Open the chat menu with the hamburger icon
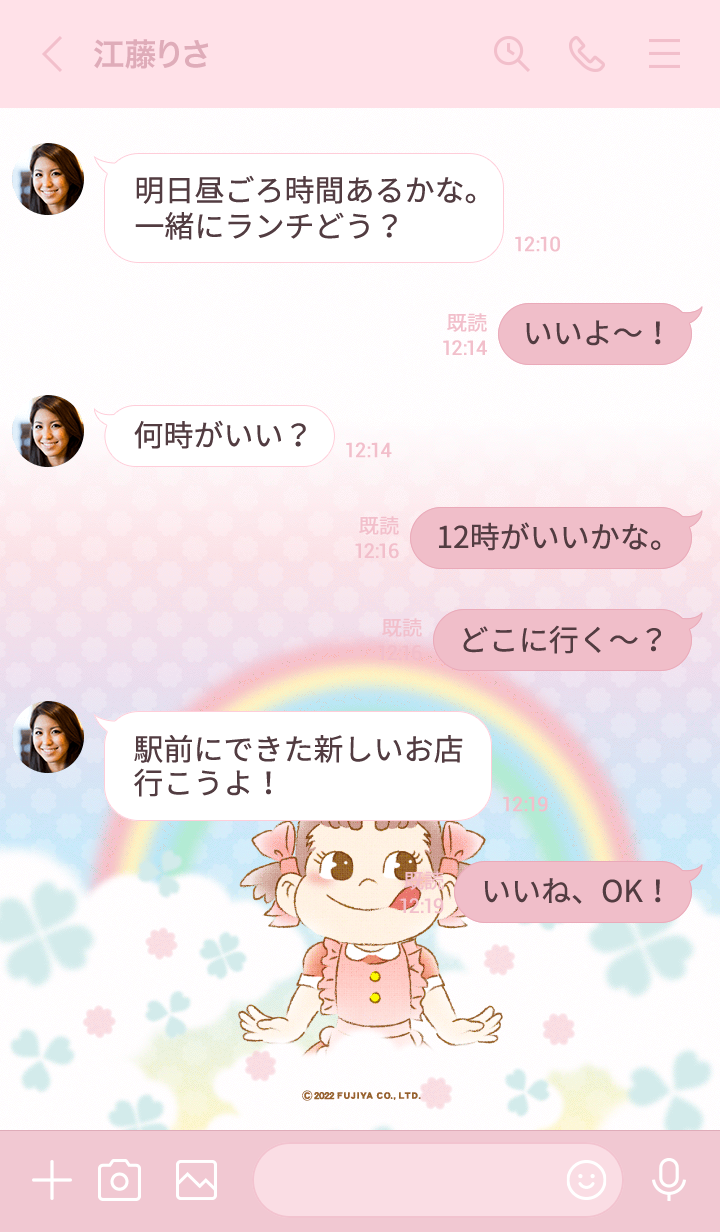Image resolution: width=720 pixels, height=1232 pixels. (x=664, y=55)
